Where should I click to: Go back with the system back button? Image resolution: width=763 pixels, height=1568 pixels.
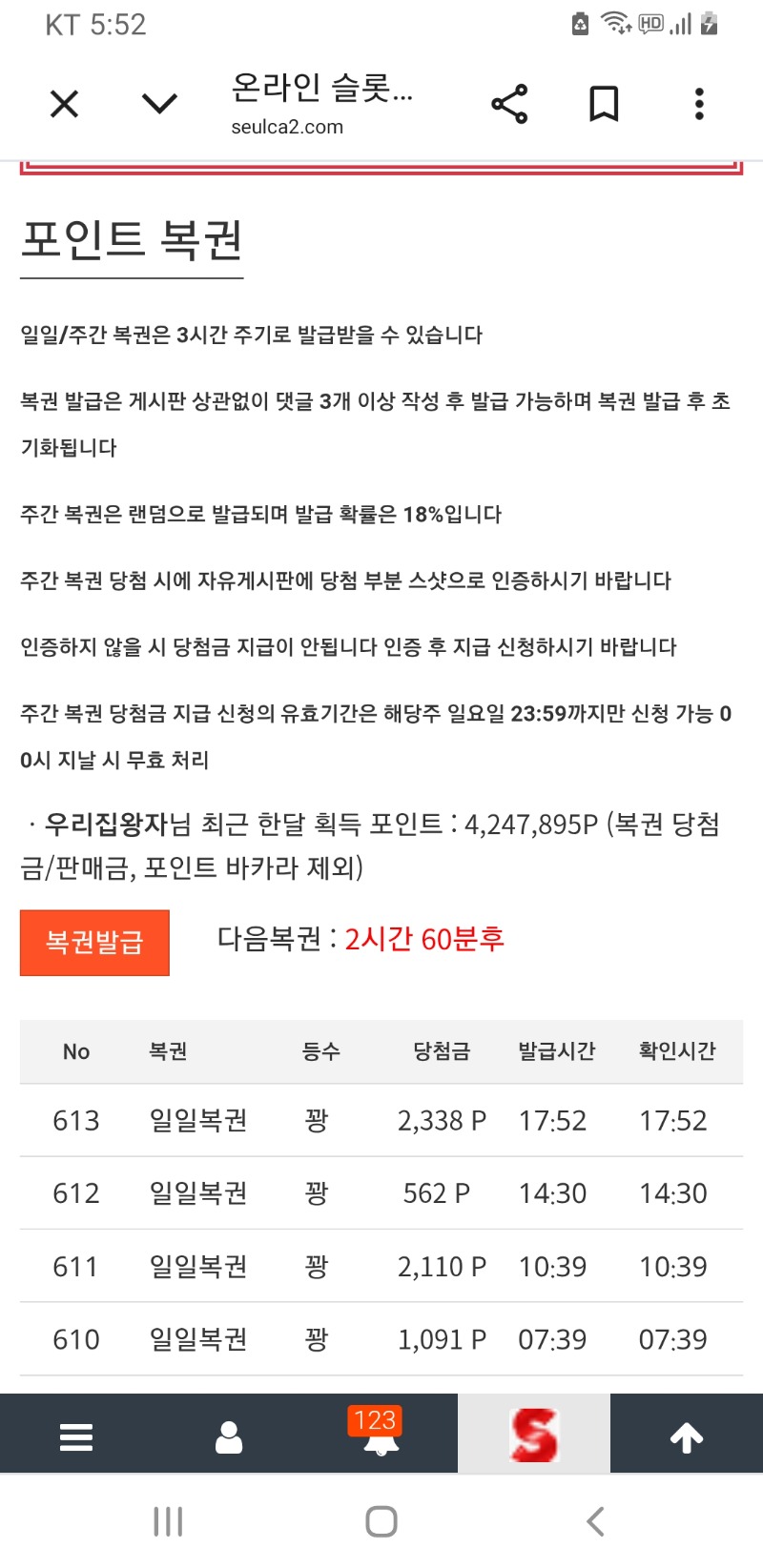595,1521
